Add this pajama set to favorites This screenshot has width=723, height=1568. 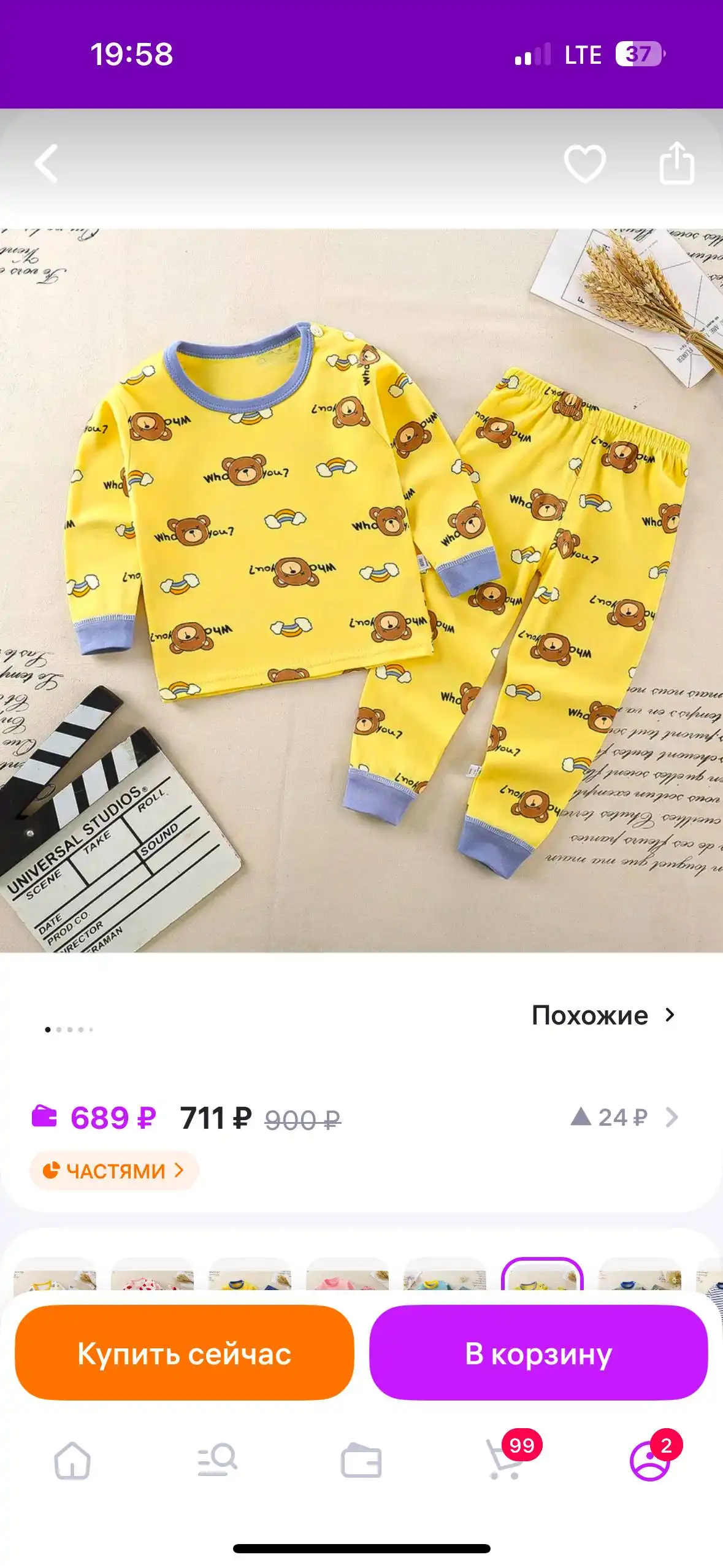(x=584, y=163)
